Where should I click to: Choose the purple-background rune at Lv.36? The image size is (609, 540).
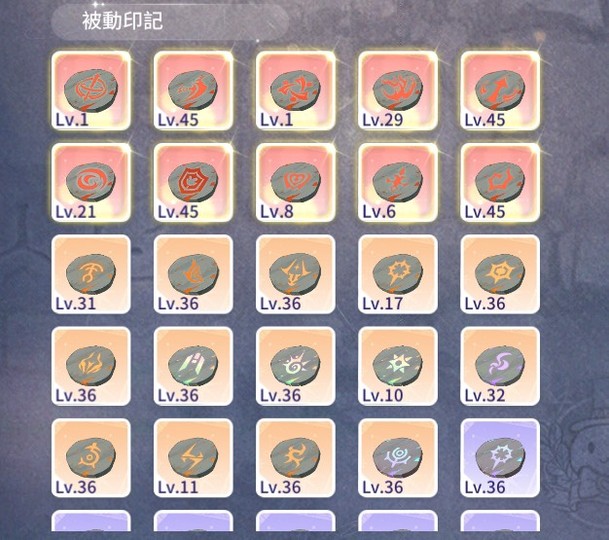click(500, 457)
